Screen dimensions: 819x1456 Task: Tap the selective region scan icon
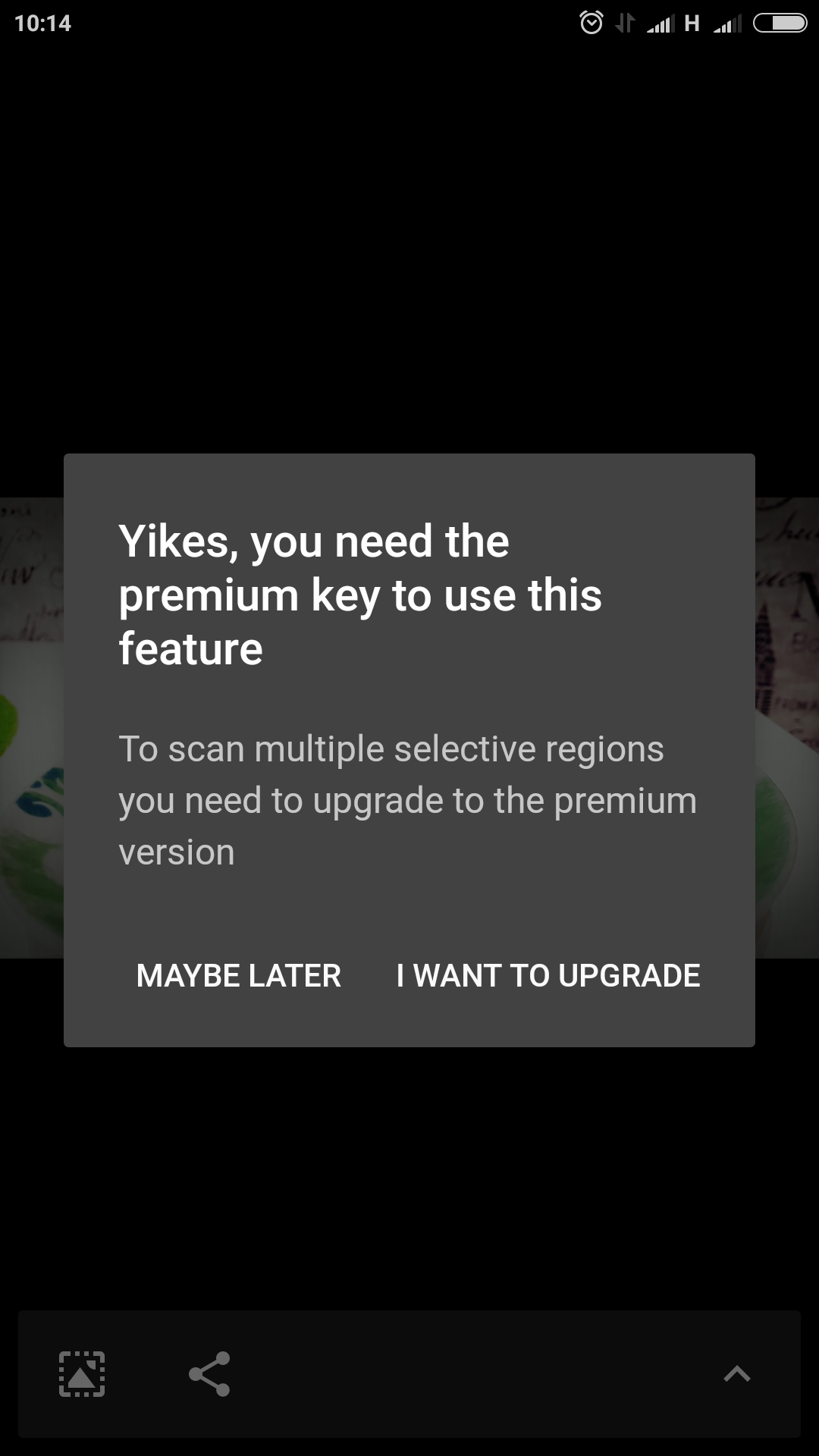(x=82, y=1373)
